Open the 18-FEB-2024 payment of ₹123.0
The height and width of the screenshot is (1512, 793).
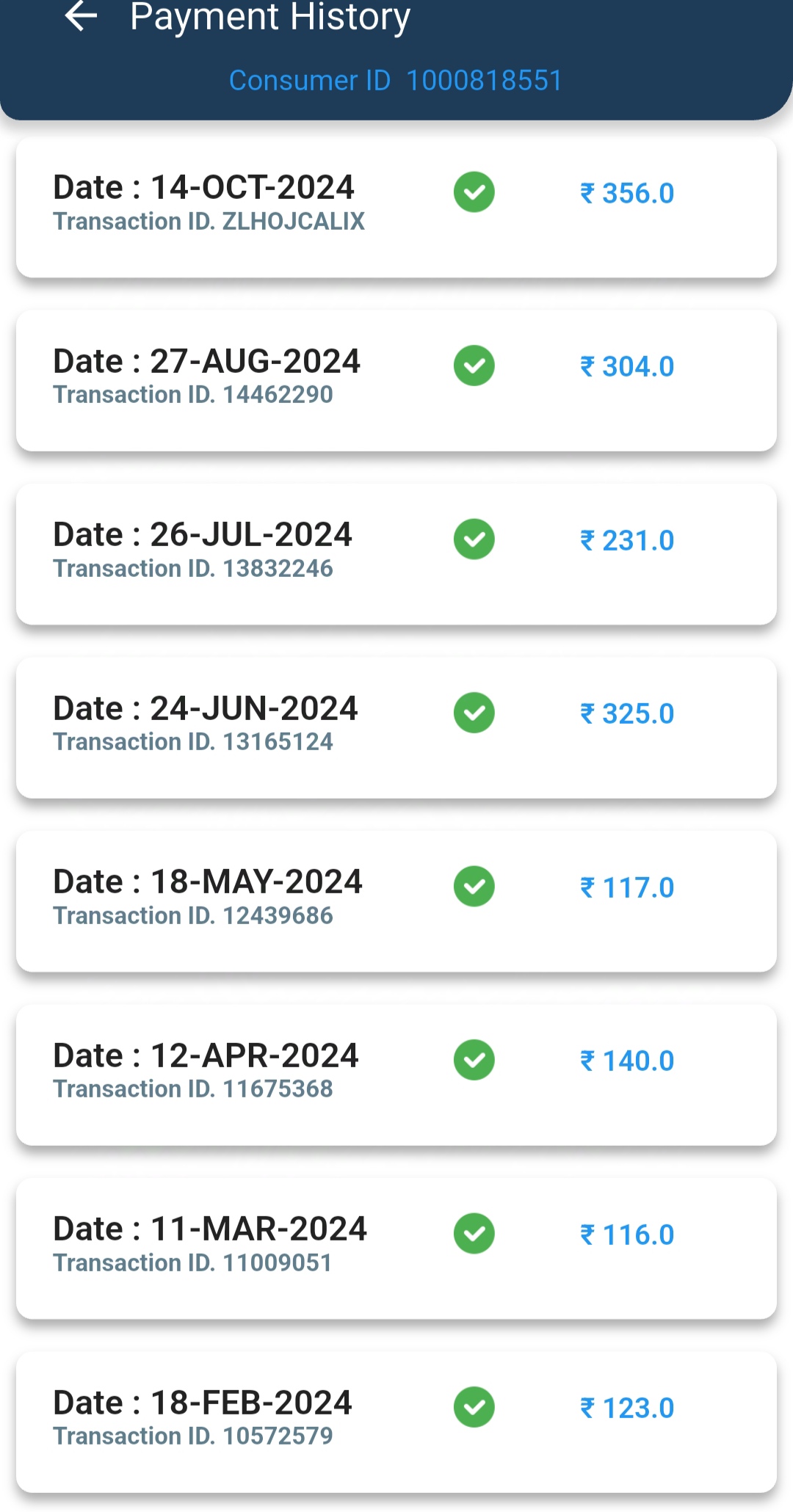coord(396,1422)
